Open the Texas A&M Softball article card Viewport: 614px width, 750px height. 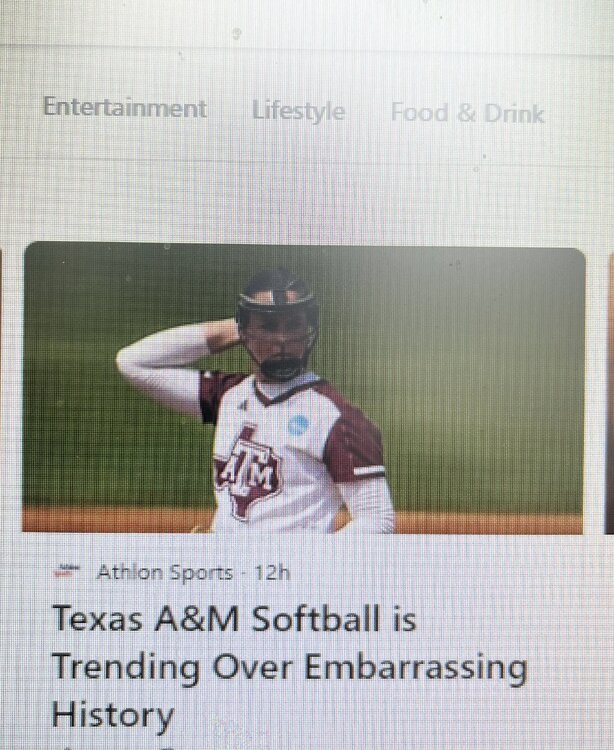(x=290, y=666)
